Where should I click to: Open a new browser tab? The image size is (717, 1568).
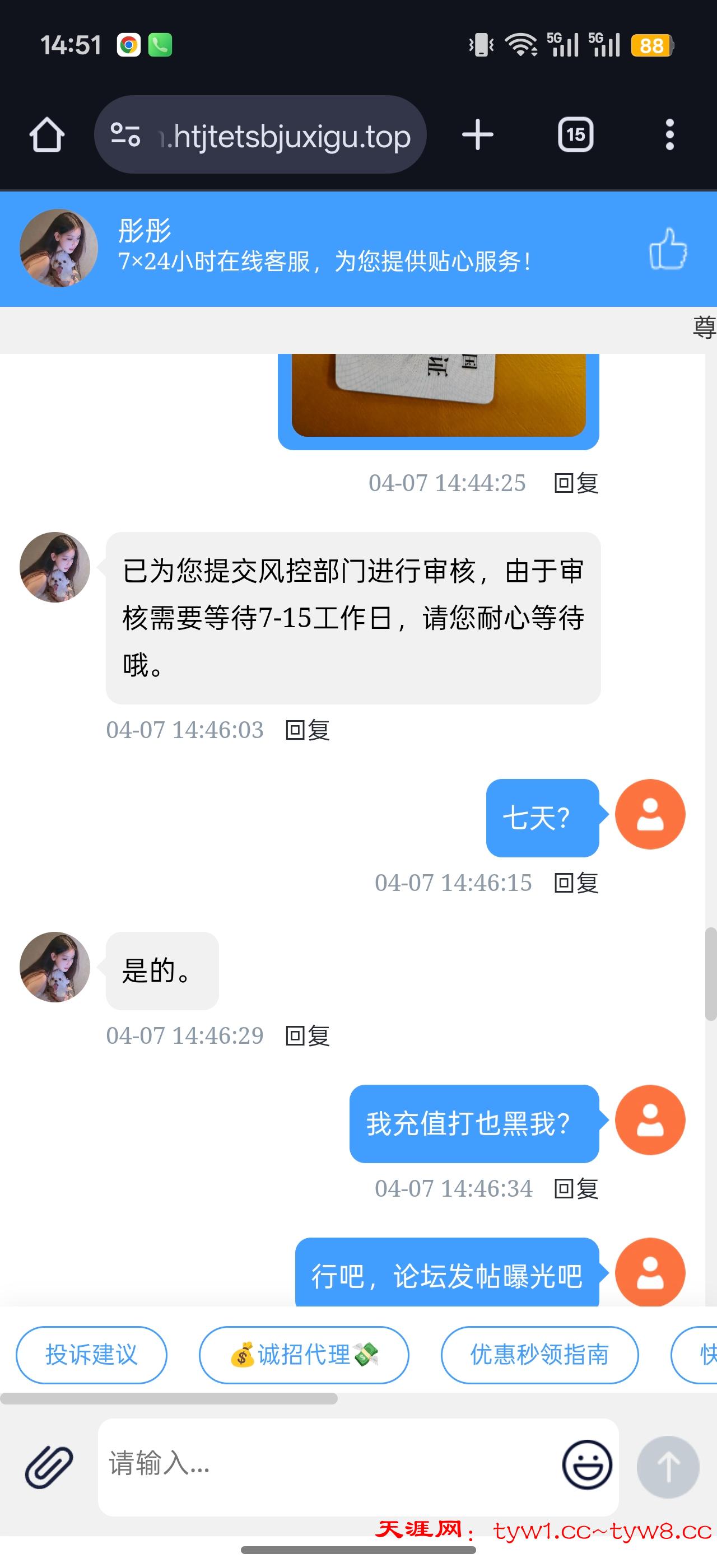tap(478, 134)
